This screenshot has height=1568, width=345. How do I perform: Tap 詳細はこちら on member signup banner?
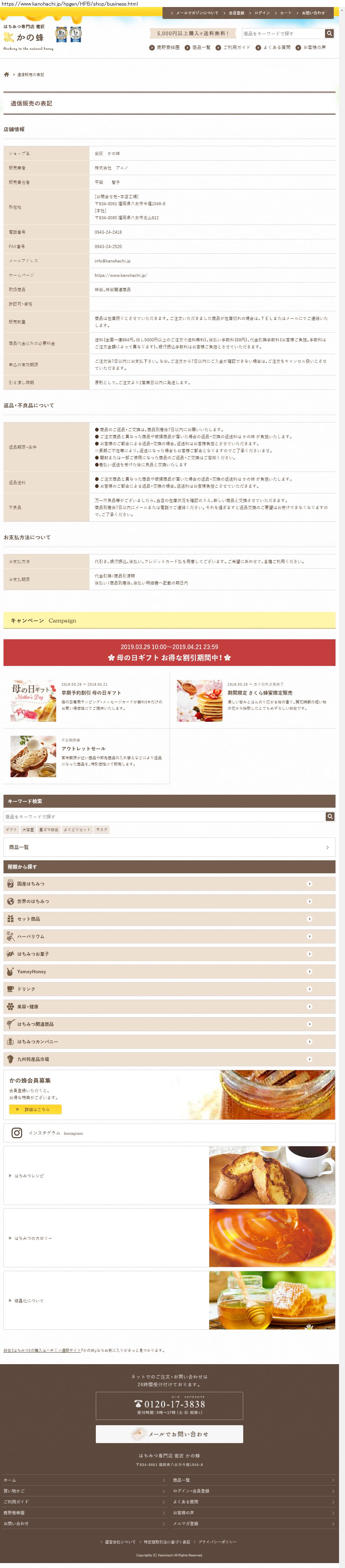click(35, 1109)
